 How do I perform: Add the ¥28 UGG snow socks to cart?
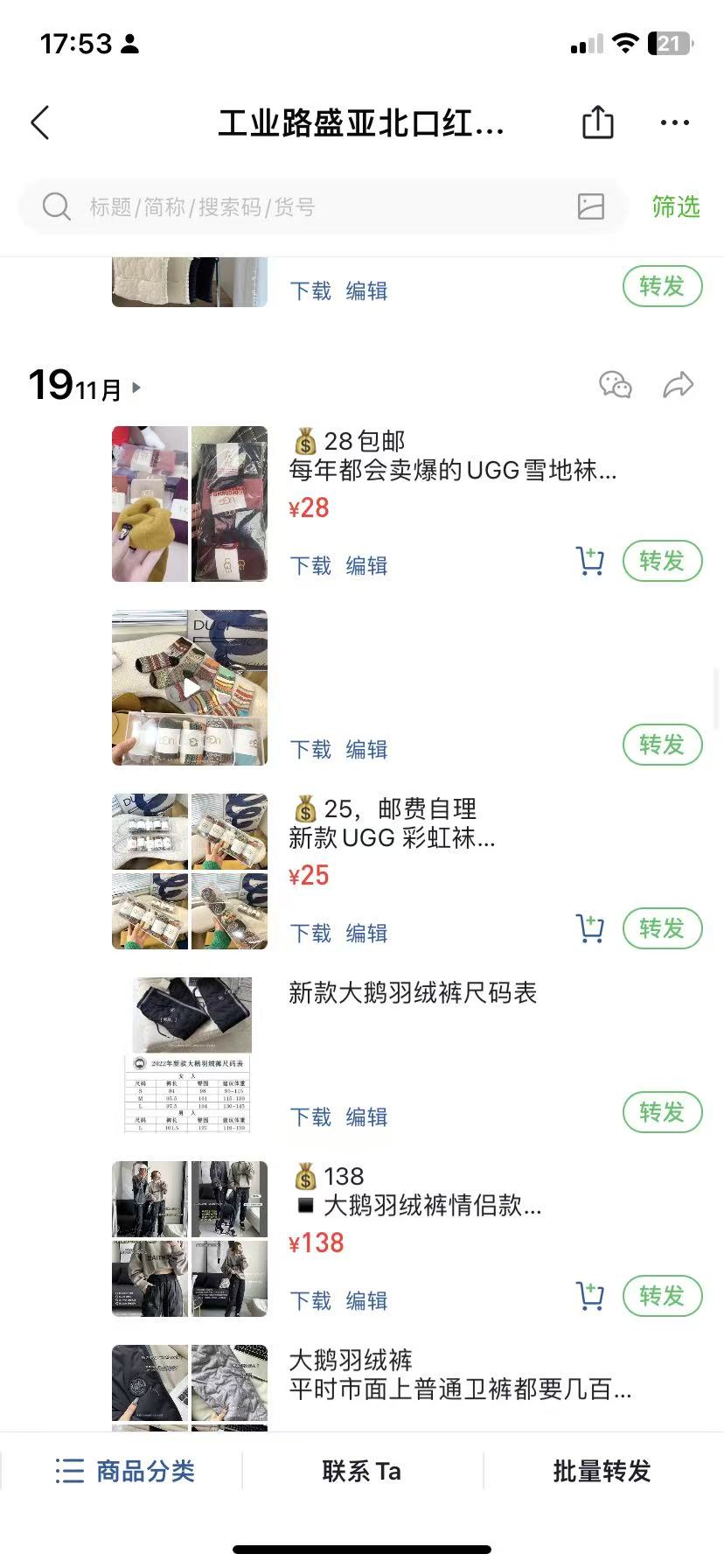click(590, 561)
